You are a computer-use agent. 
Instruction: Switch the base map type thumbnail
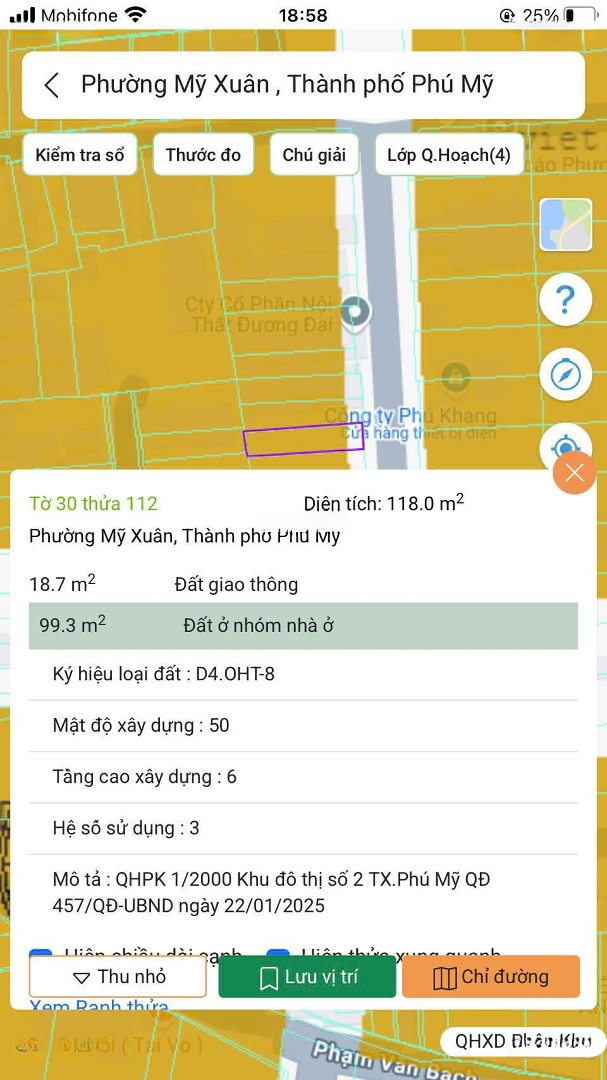click(x=565, y=225)
